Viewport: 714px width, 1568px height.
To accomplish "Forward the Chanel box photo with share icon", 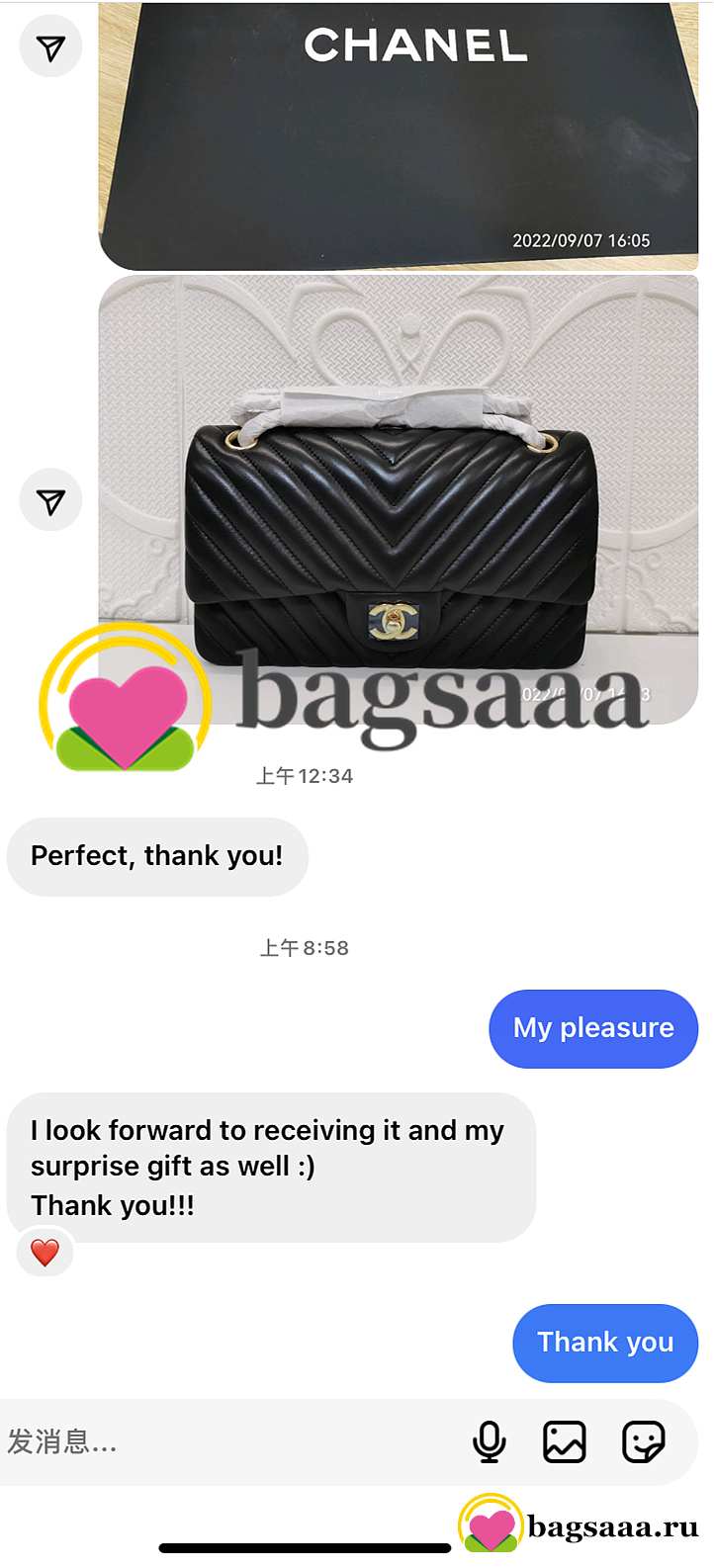I will pos(50,47).
